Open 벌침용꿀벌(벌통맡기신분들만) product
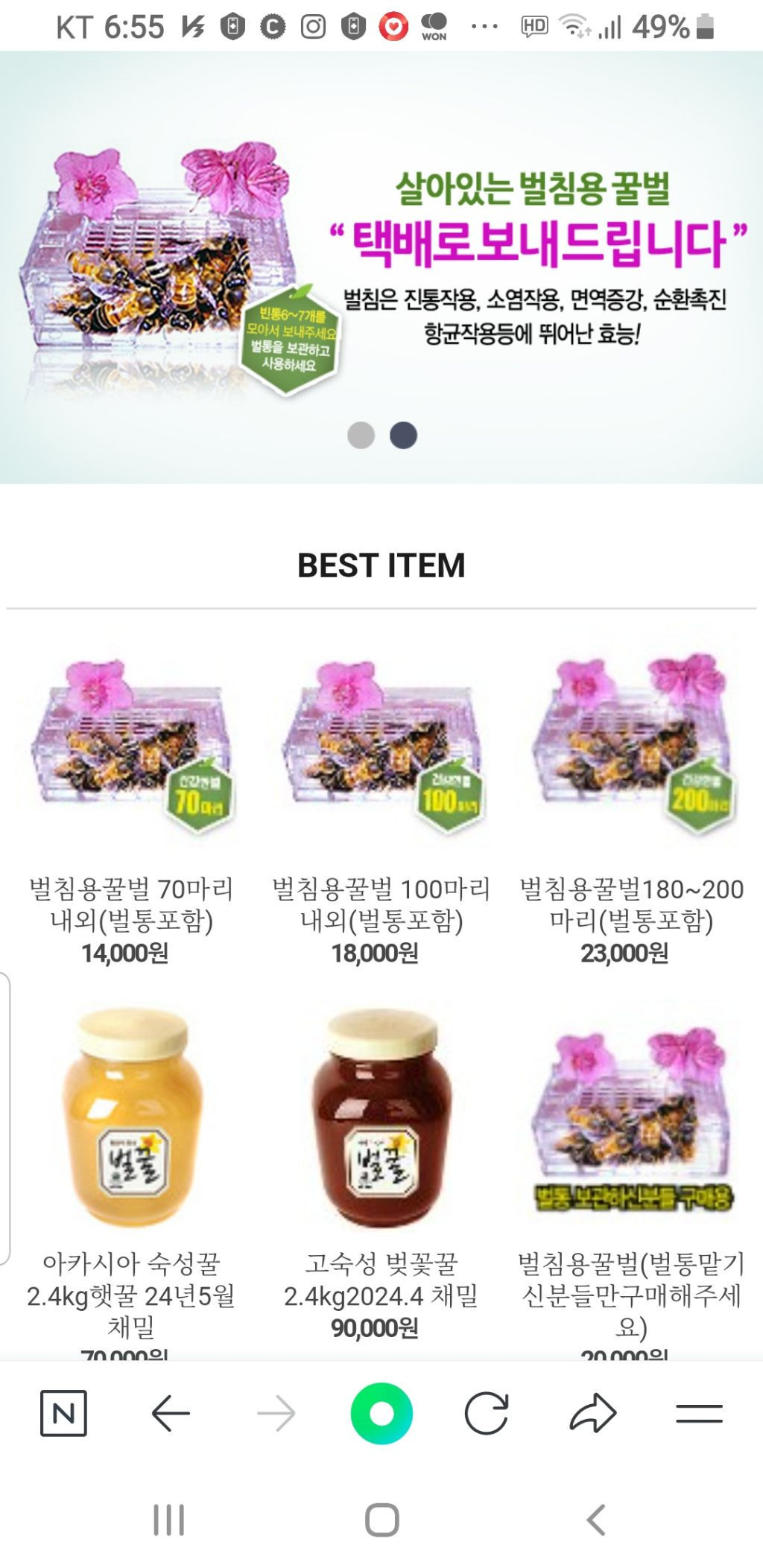Screen dimensions: 763x1568 (631, 1117)
